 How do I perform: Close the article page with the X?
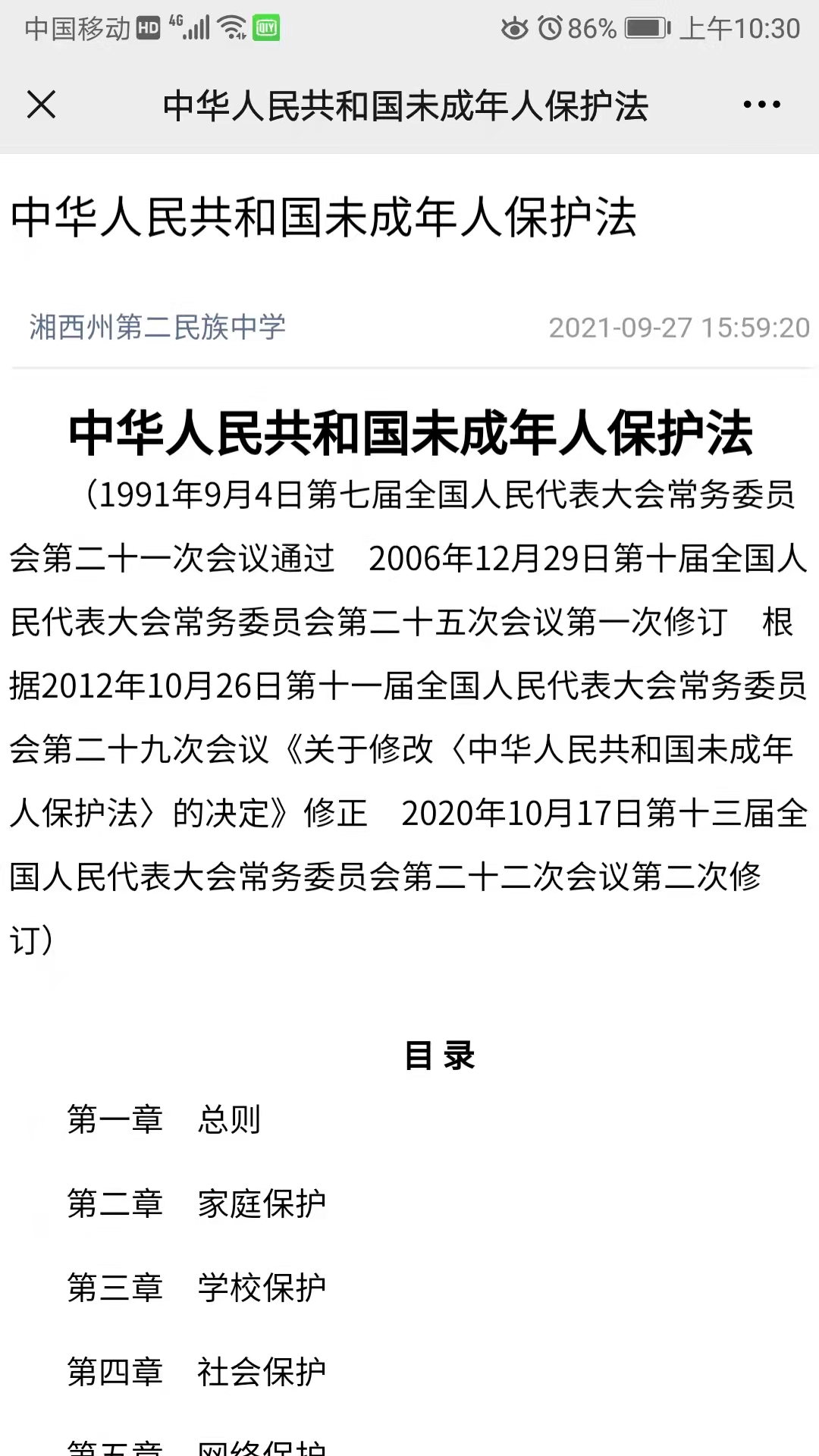click(x=42, y=105)
